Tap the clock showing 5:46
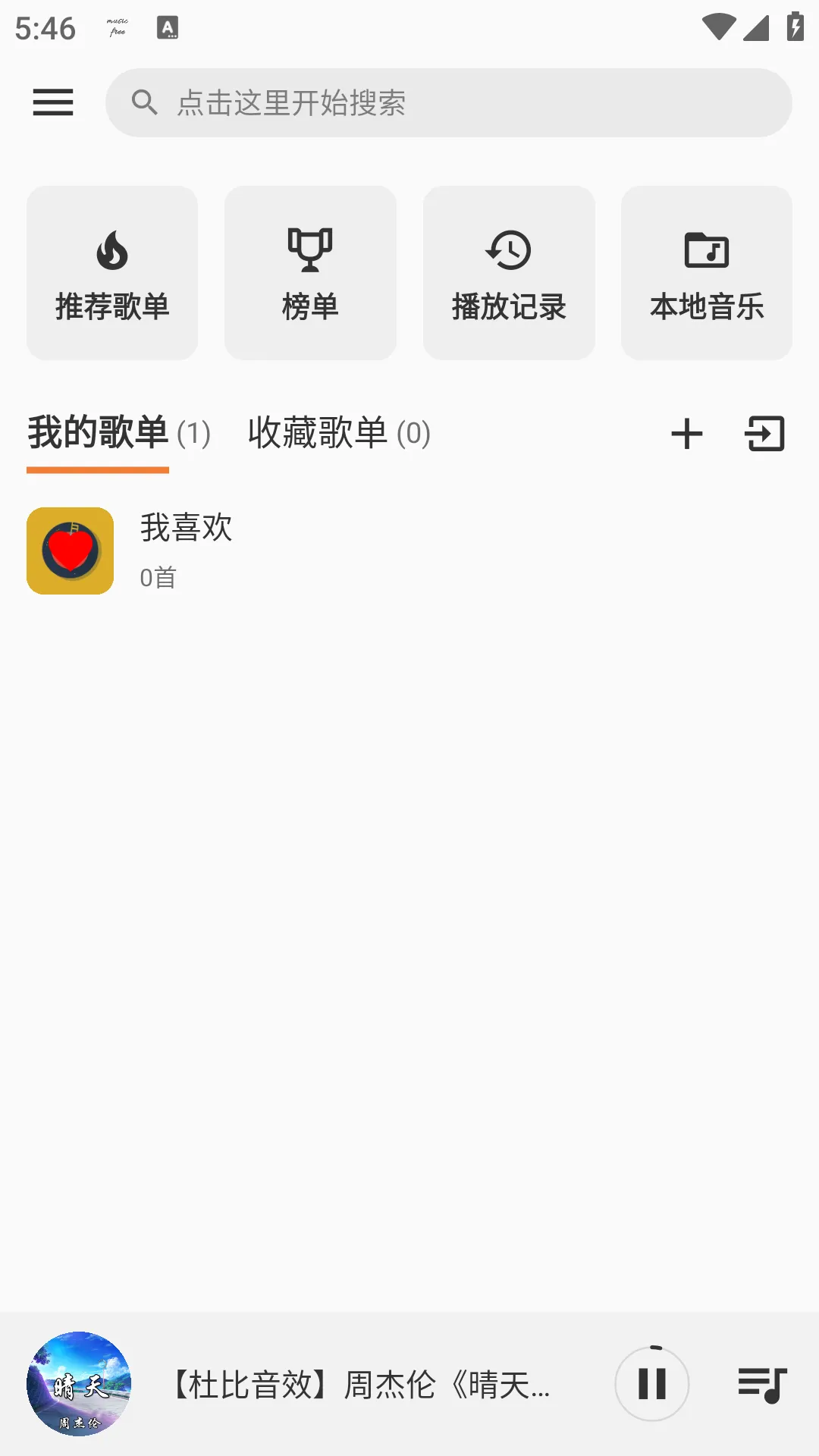 coord(48,29)
